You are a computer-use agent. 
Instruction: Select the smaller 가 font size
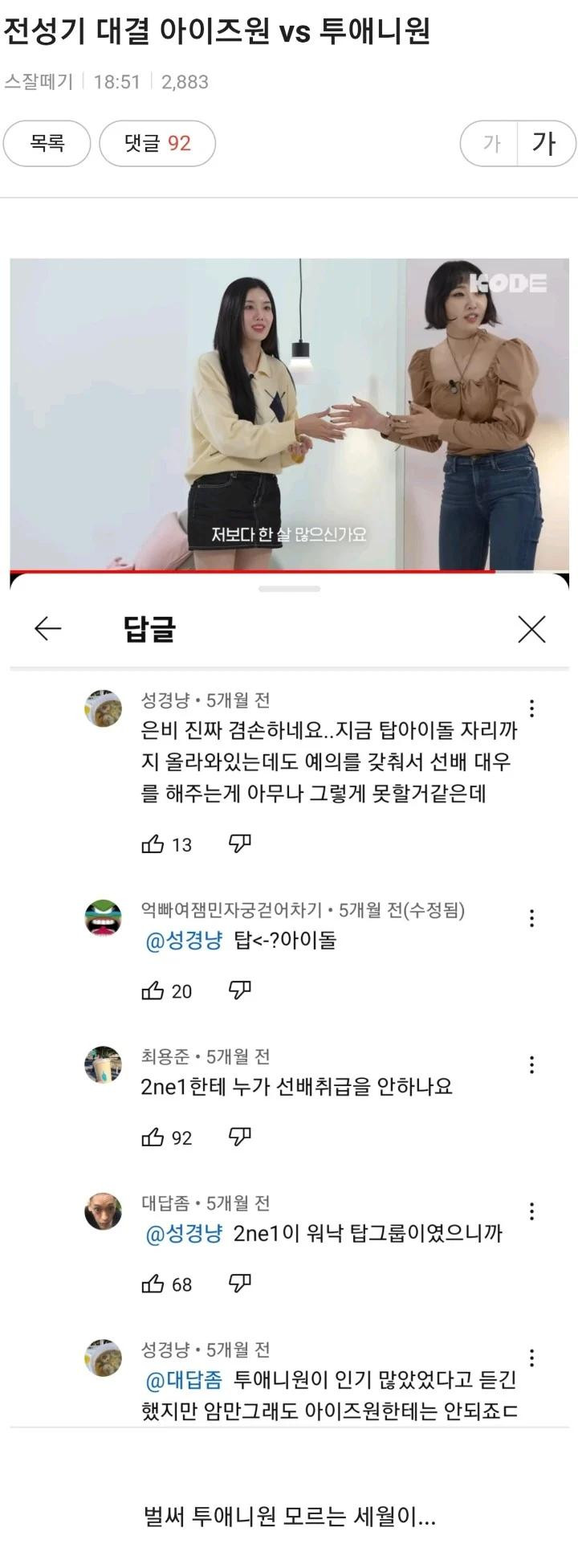(490, 144)
